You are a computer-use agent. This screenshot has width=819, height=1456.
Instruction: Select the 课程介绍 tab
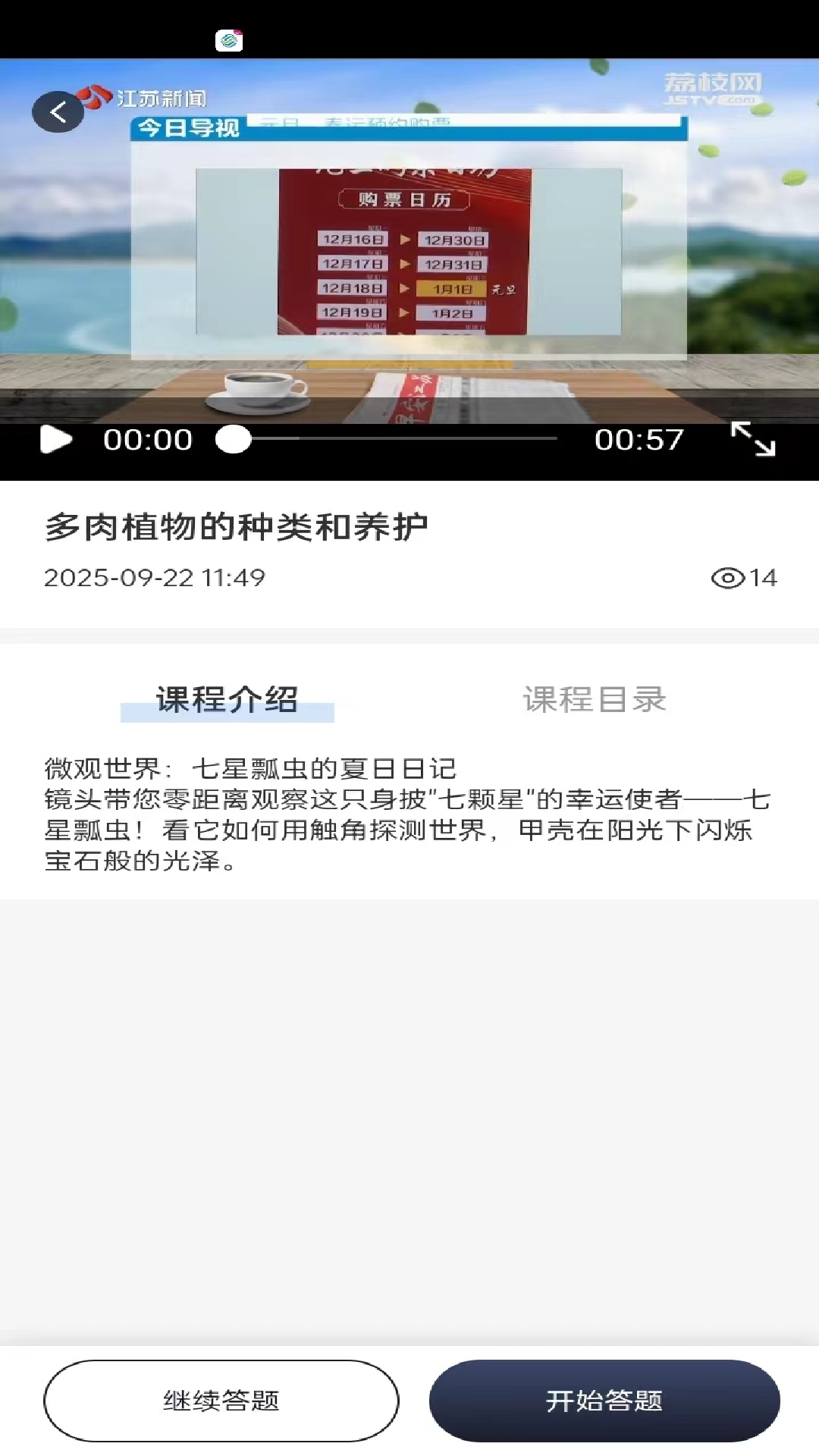coord(227,701)
